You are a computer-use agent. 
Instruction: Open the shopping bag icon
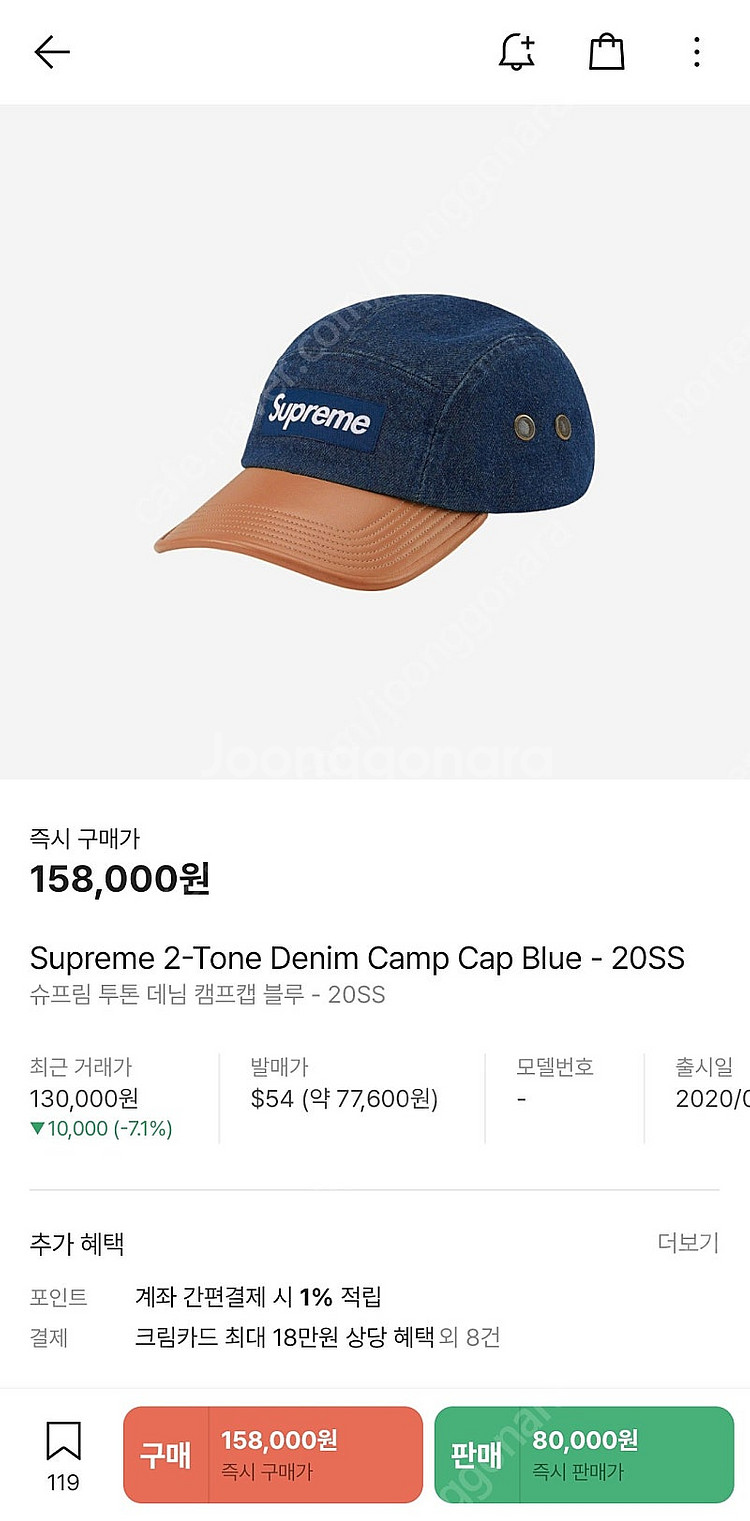pos(606,52)
